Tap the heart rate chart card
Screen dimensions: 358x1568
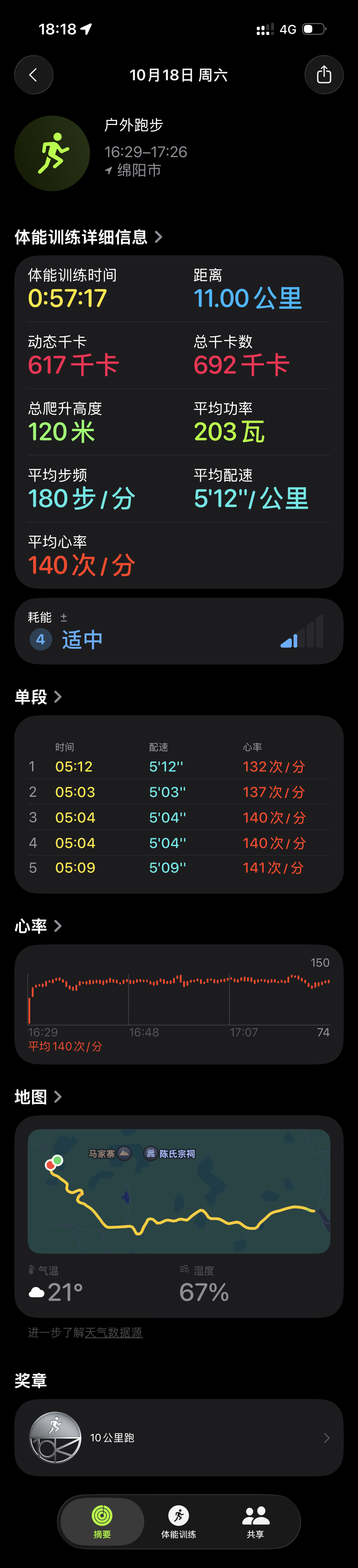coord(179,1004)
